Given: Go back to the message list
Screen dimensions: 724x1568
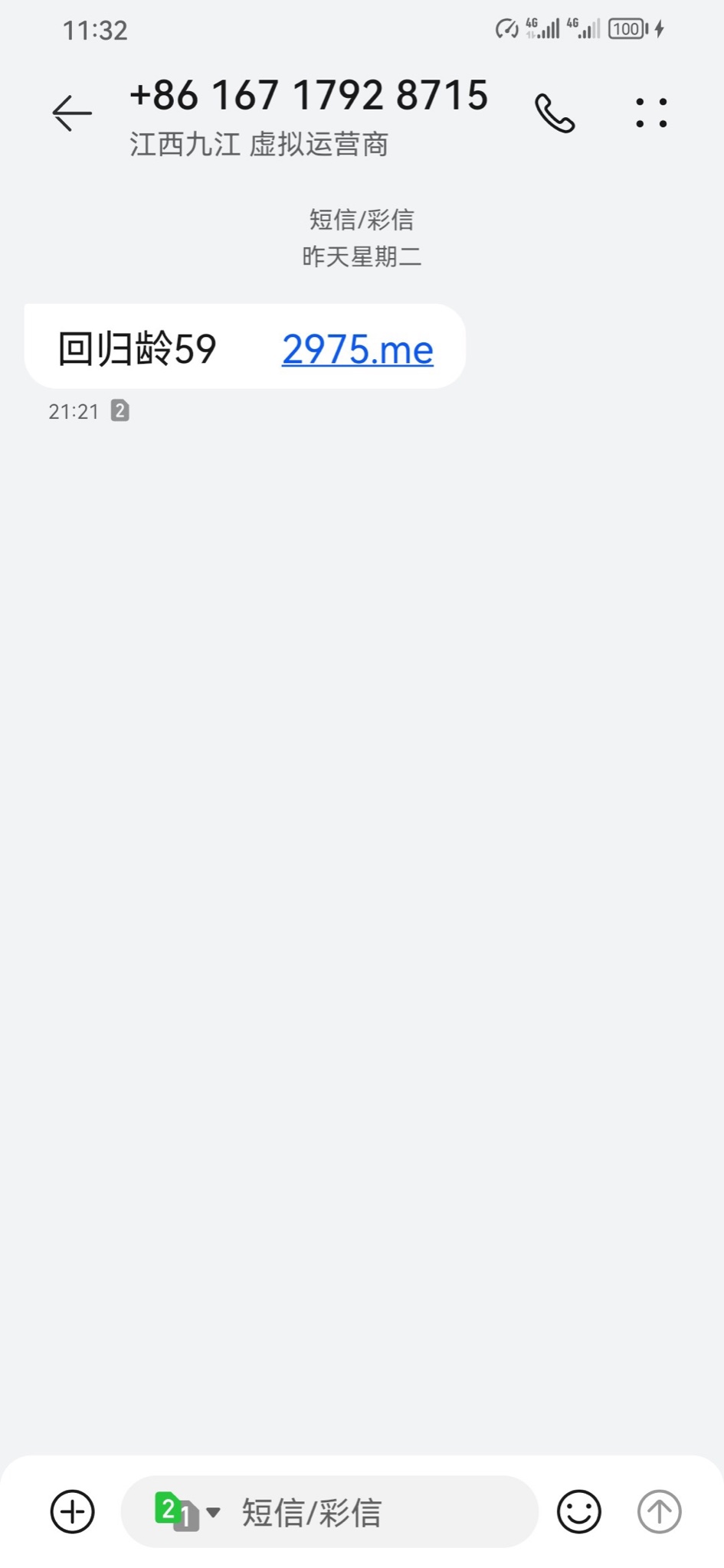Looking at the screenshot, I should [x=72, y=113].
